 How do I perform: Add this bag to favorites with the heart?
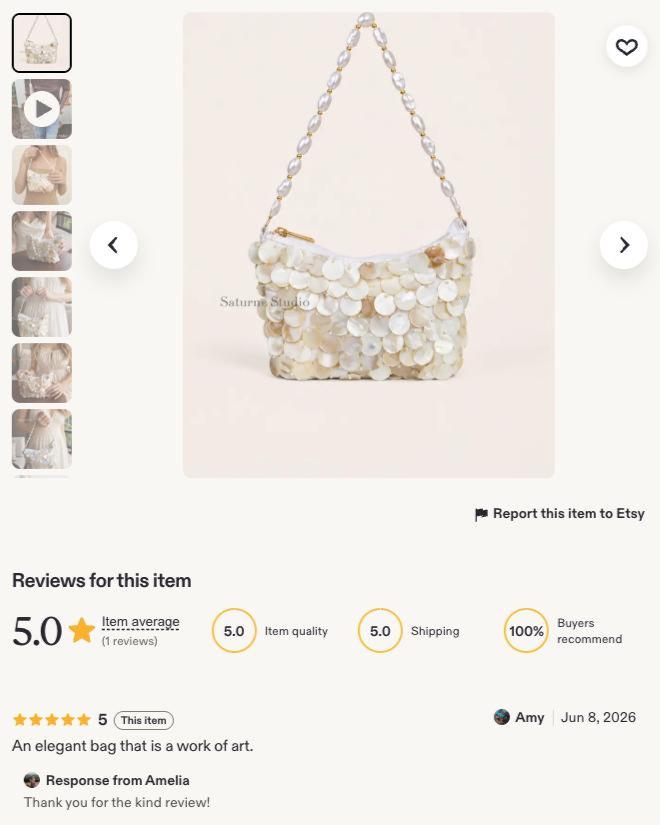click(x=626, y=47)
